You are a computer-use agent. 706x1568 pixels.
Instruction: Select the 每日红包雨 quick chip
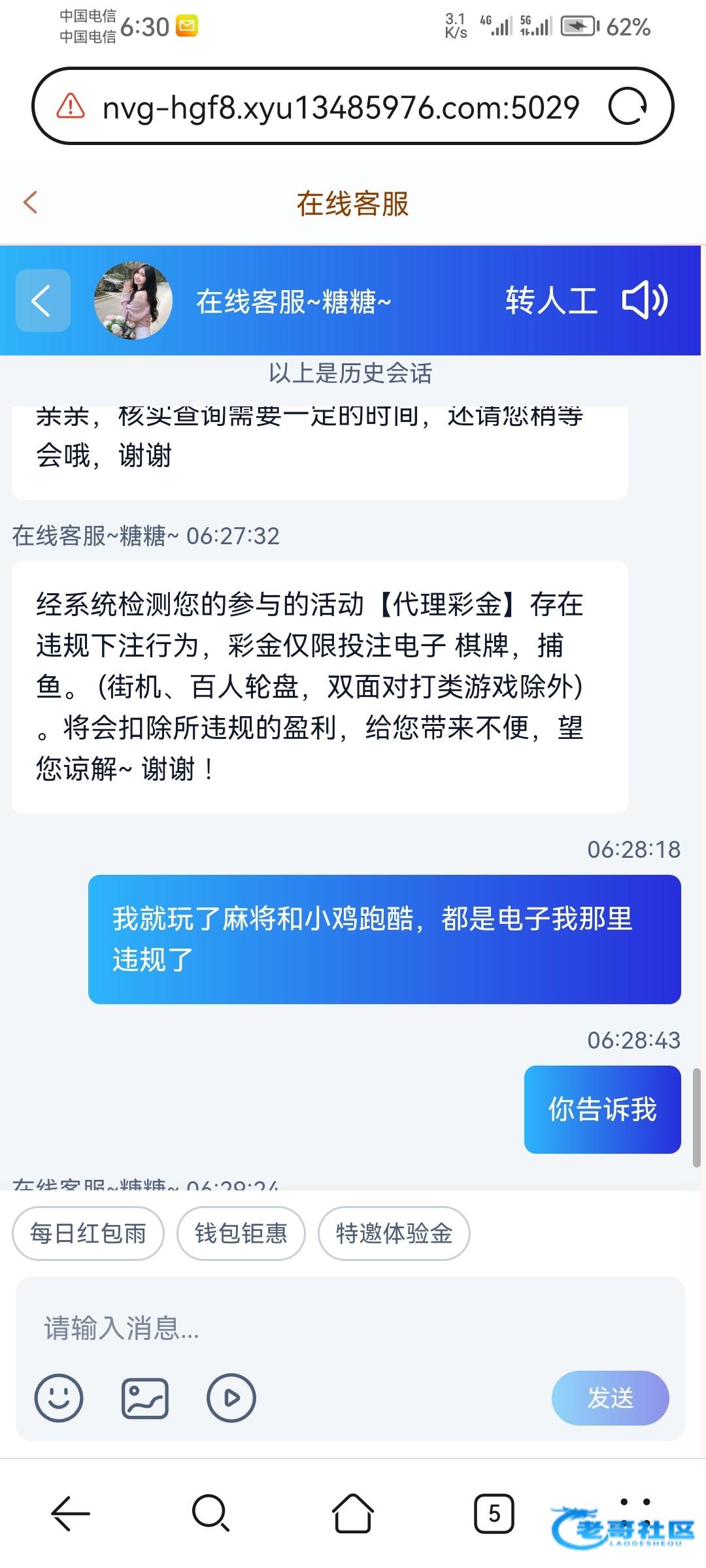(88, 1233)
